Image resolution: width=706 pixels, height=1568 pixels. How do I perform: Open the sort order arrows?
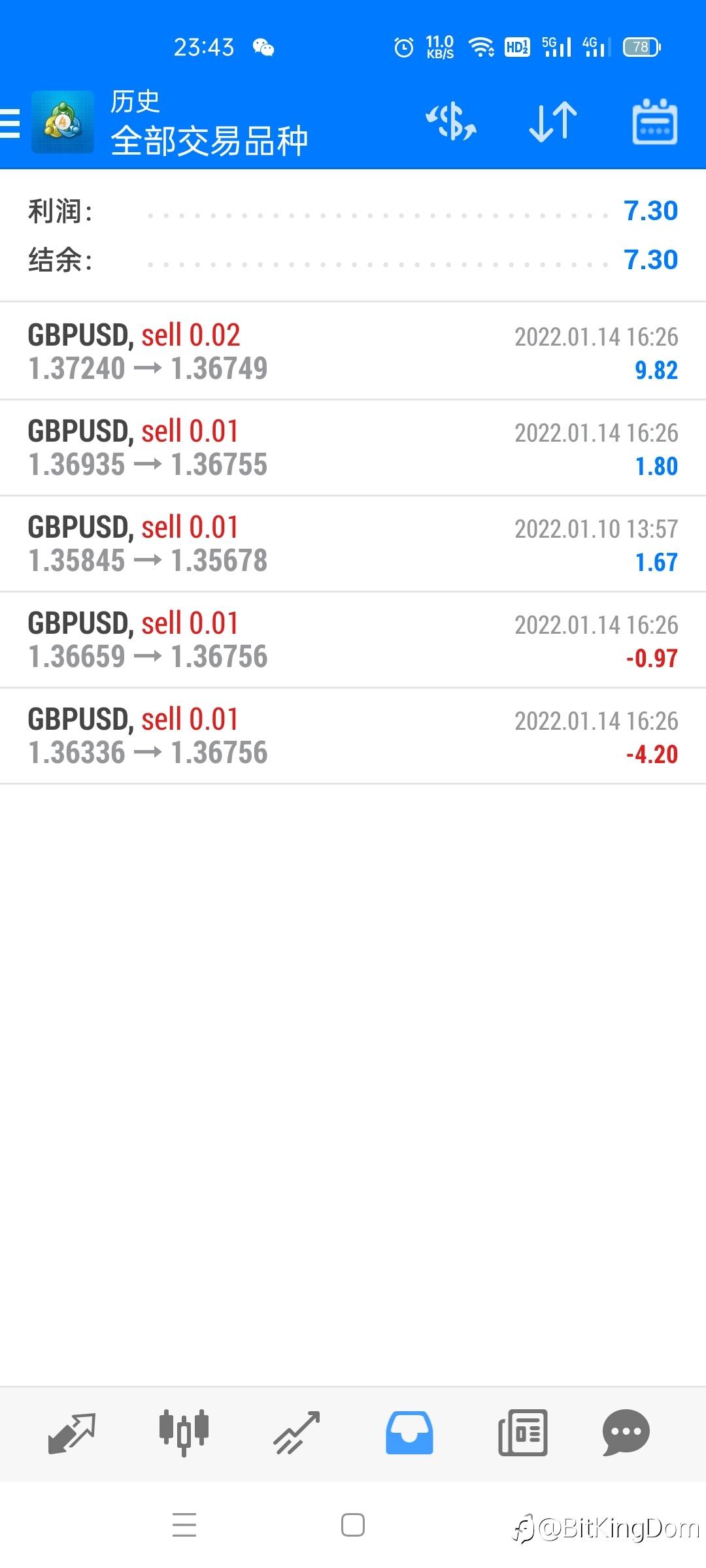tap(553, 122)
